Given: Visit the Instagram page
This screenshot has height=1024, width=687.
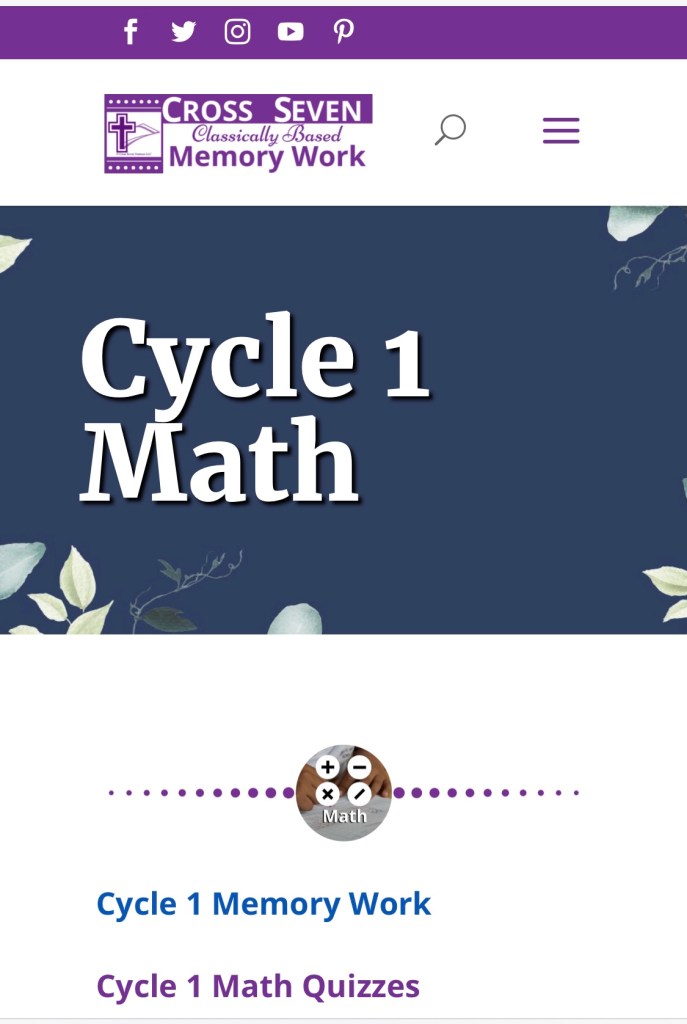Looking at the screenshot, I should click(x=237, y=32).
